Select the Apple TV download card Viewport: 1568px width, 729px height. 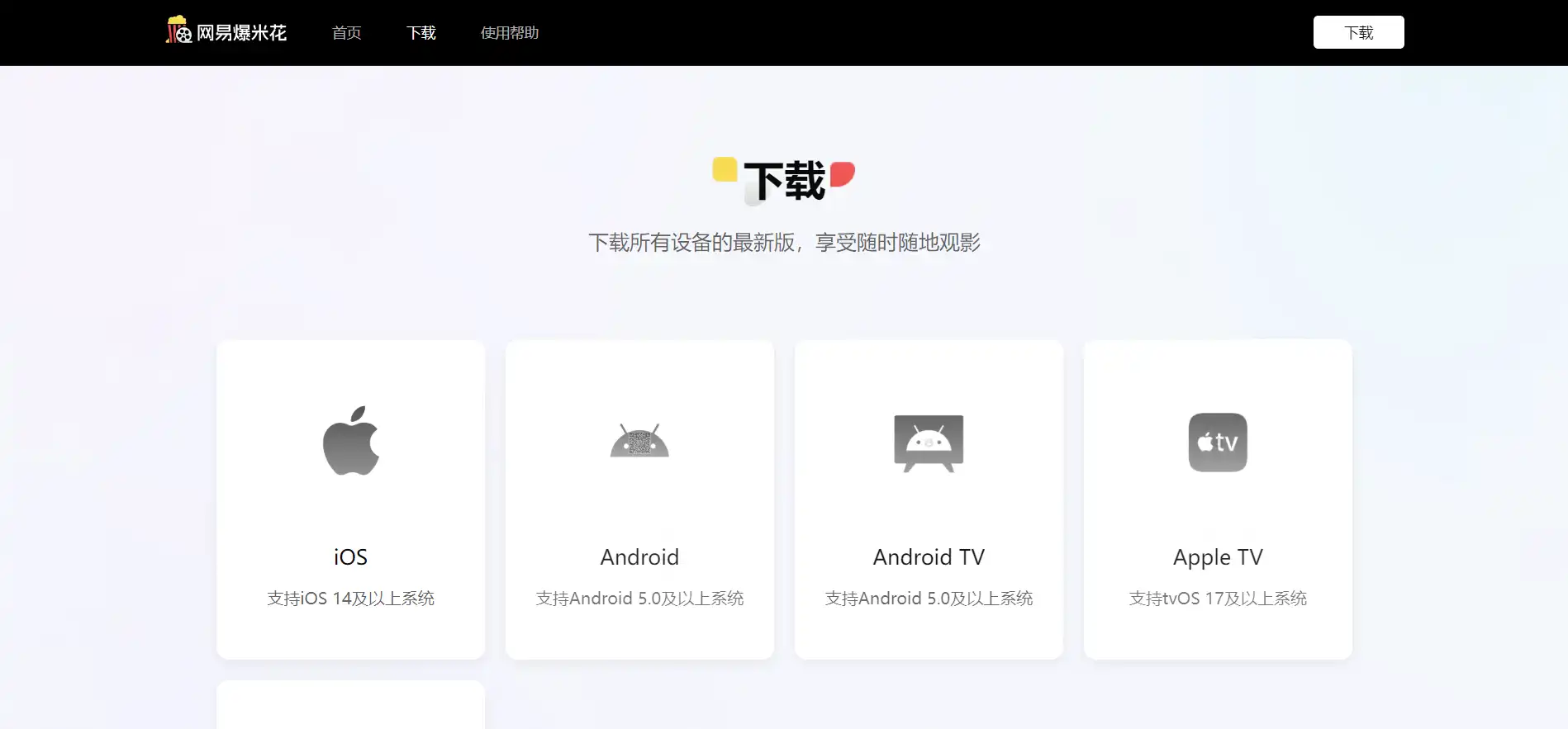pyautogui.click(x=1217, y=499)
